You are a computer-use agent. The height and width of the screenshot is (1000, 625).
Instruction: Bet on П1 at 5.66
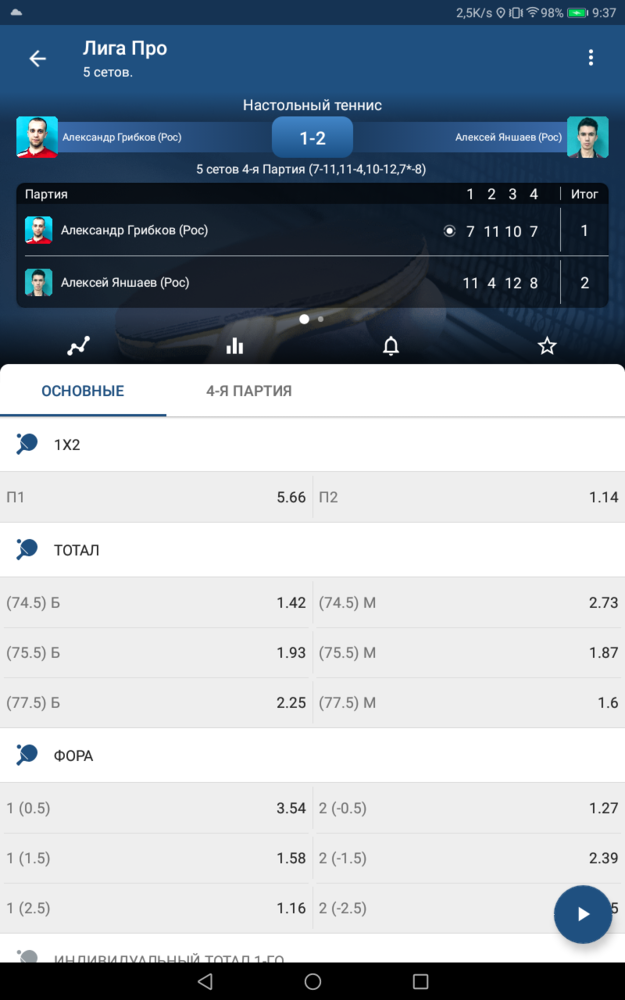[156, 497]
